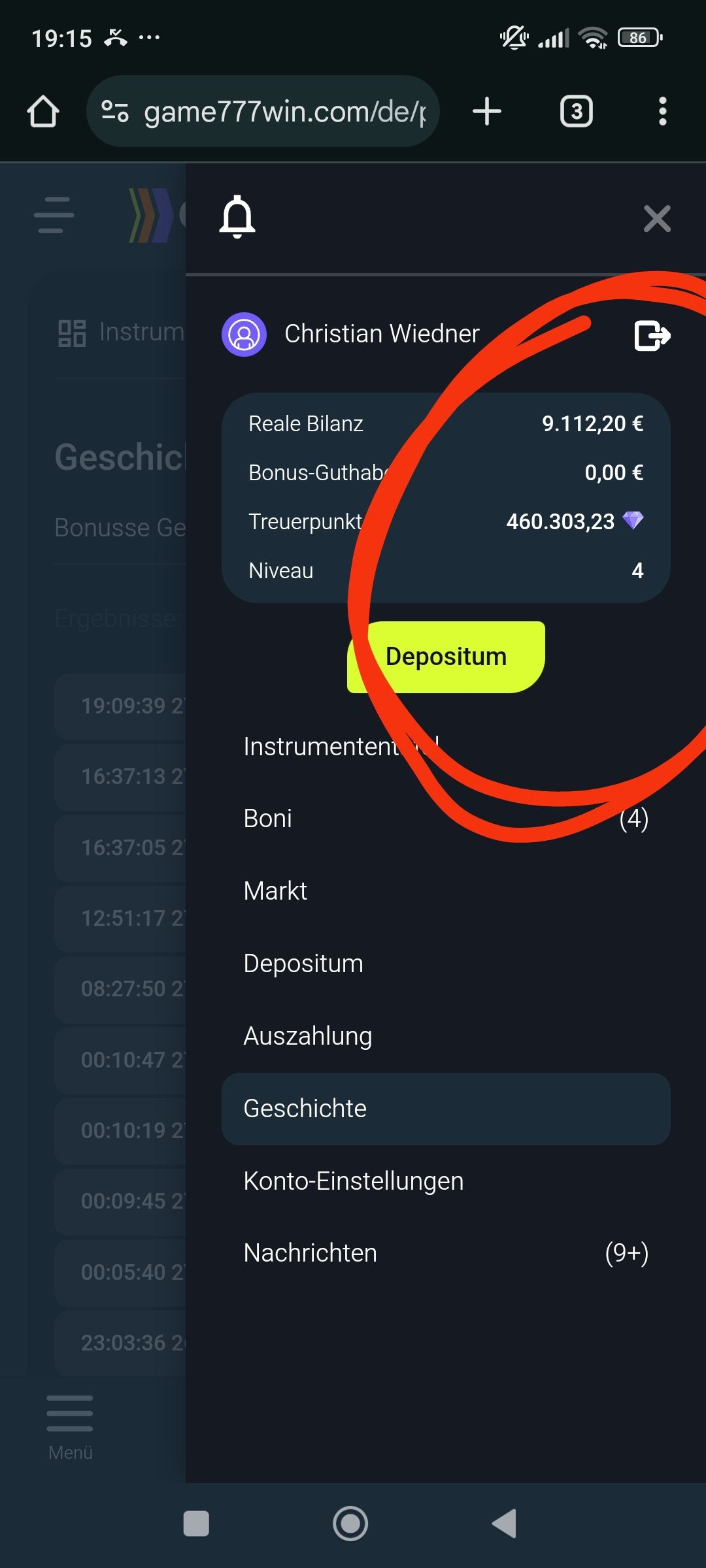Go to the browser home page
This screenshot has width=706, height=1568.
(43, 112)
